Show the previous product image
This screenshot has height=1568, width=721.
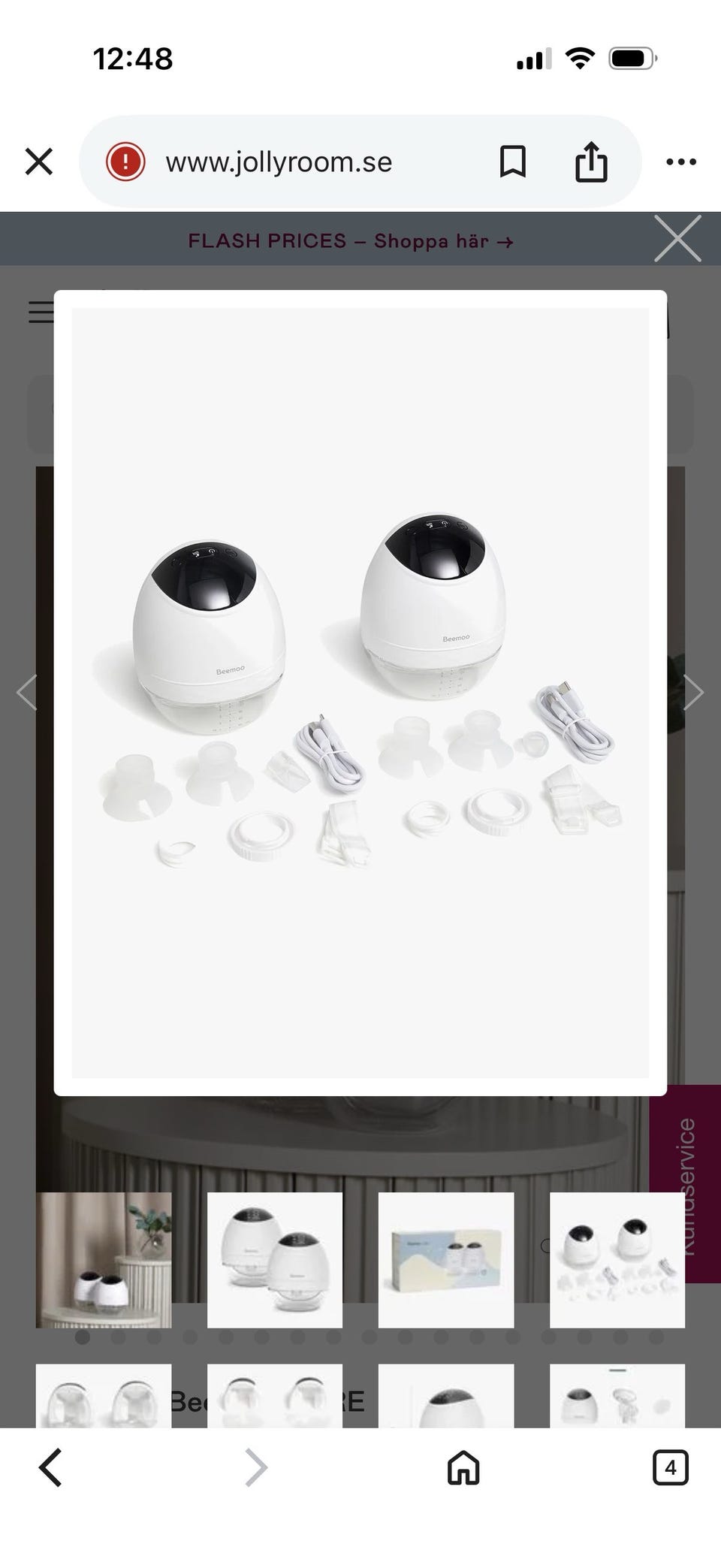27,692
